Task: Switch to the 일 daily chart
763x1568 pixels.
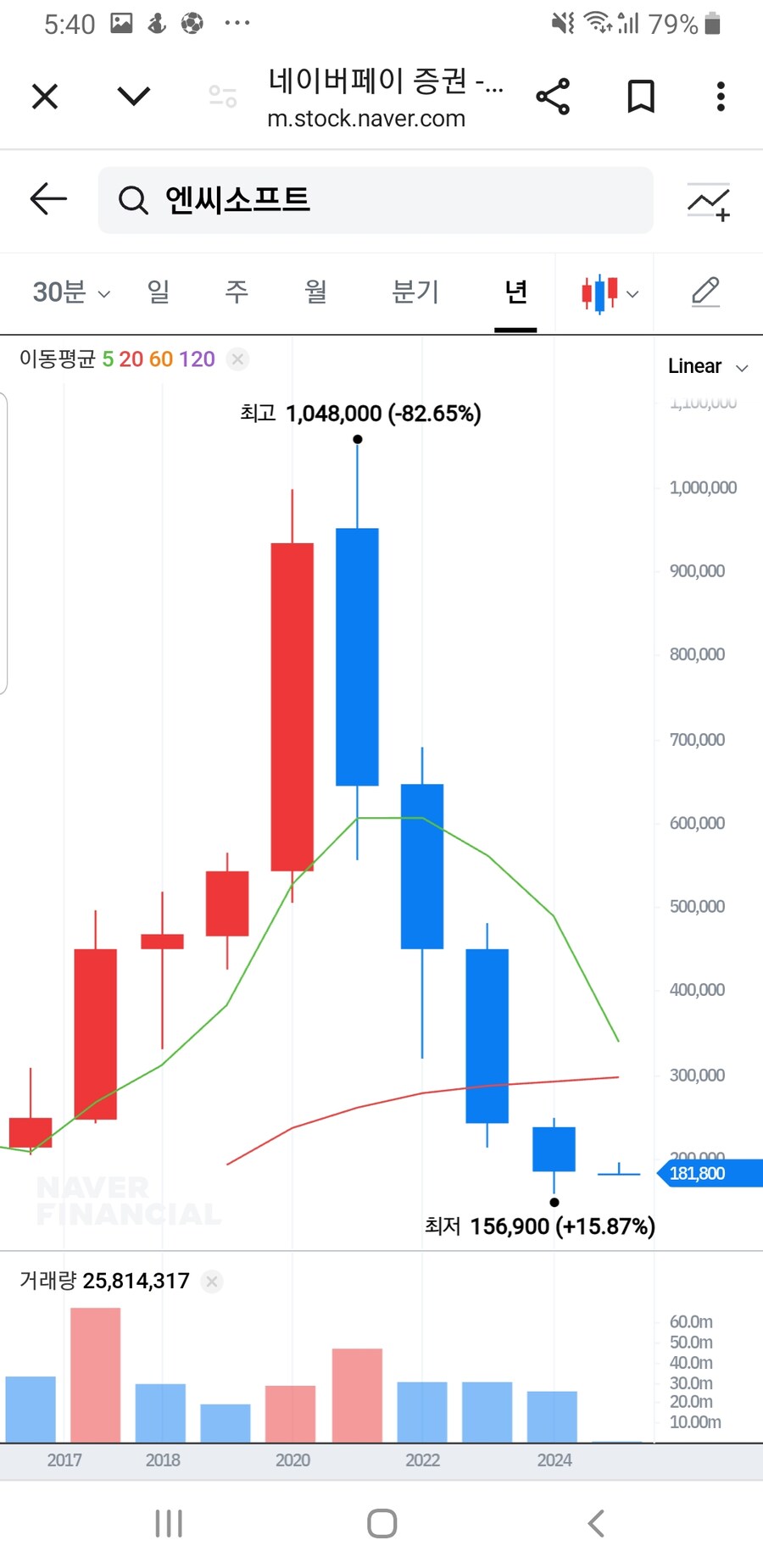Action: 159,292
